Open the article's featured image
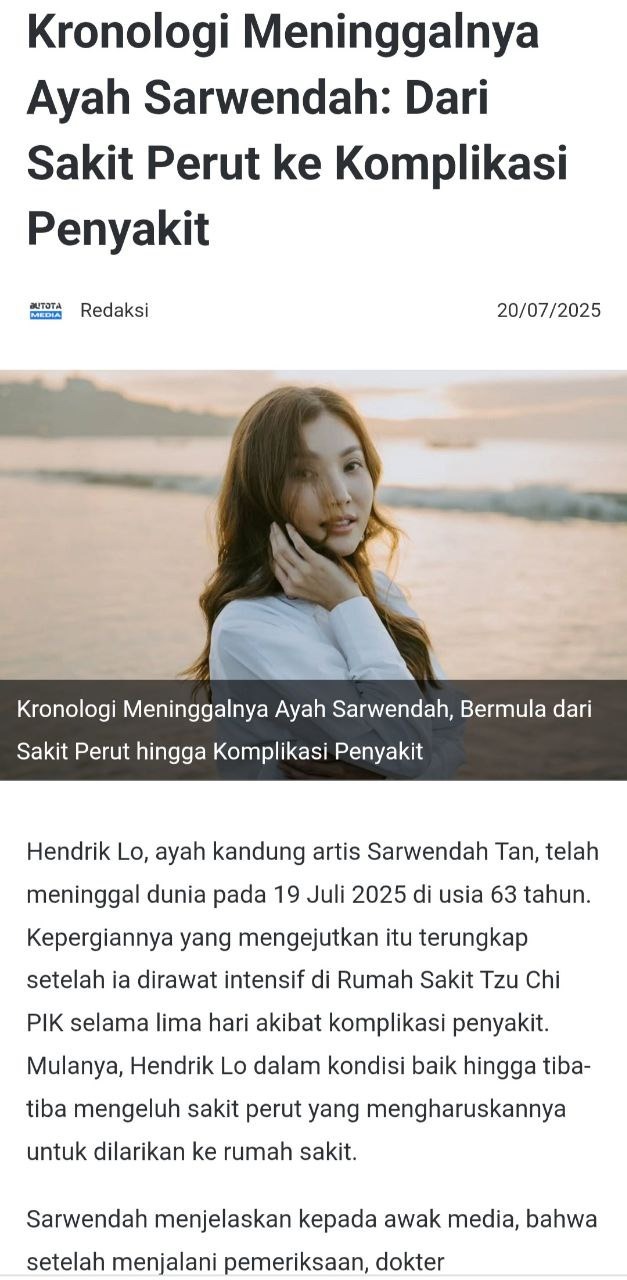This screenshot has width=627, height=1280. click(313, 530)
